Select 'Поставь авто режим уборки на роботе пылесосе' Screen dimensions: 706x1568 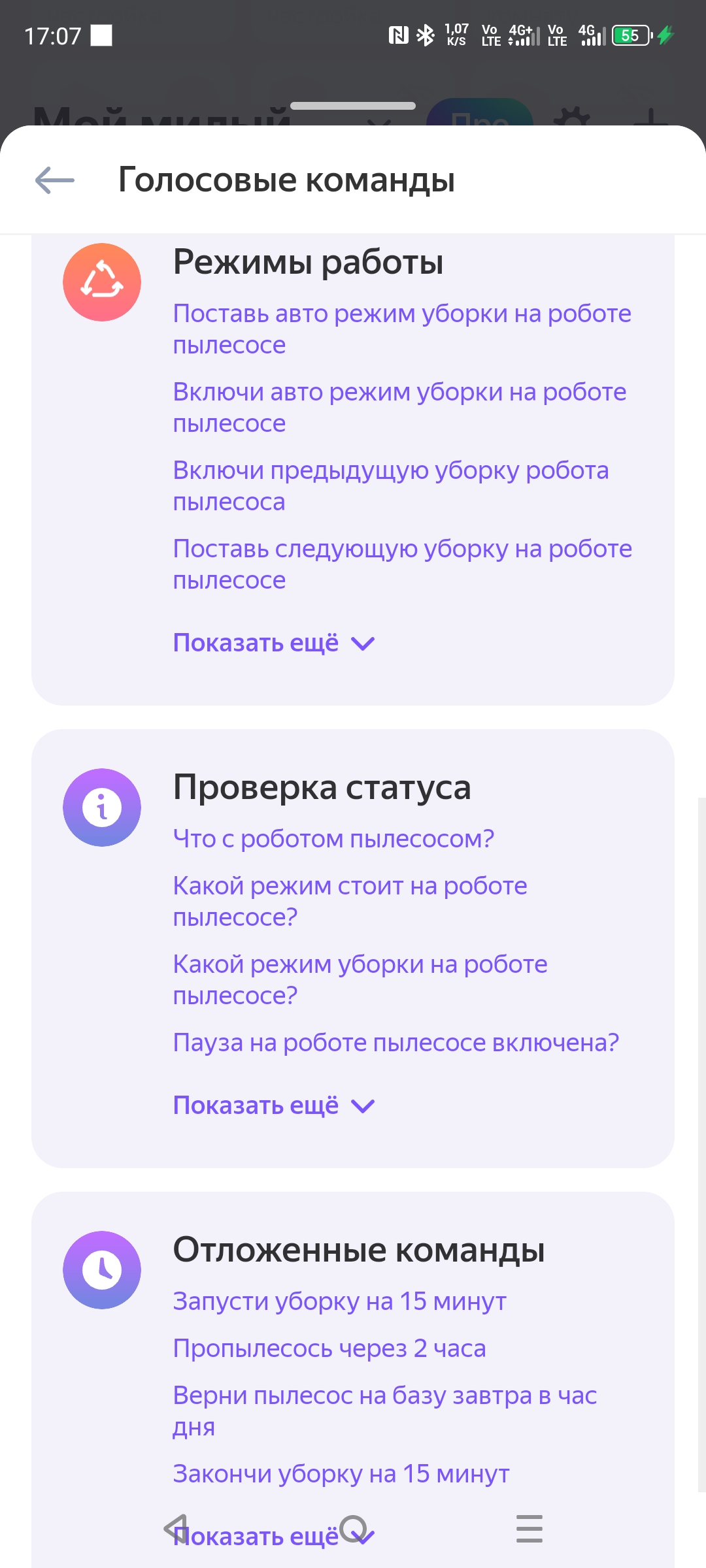(x=401, y=329)
